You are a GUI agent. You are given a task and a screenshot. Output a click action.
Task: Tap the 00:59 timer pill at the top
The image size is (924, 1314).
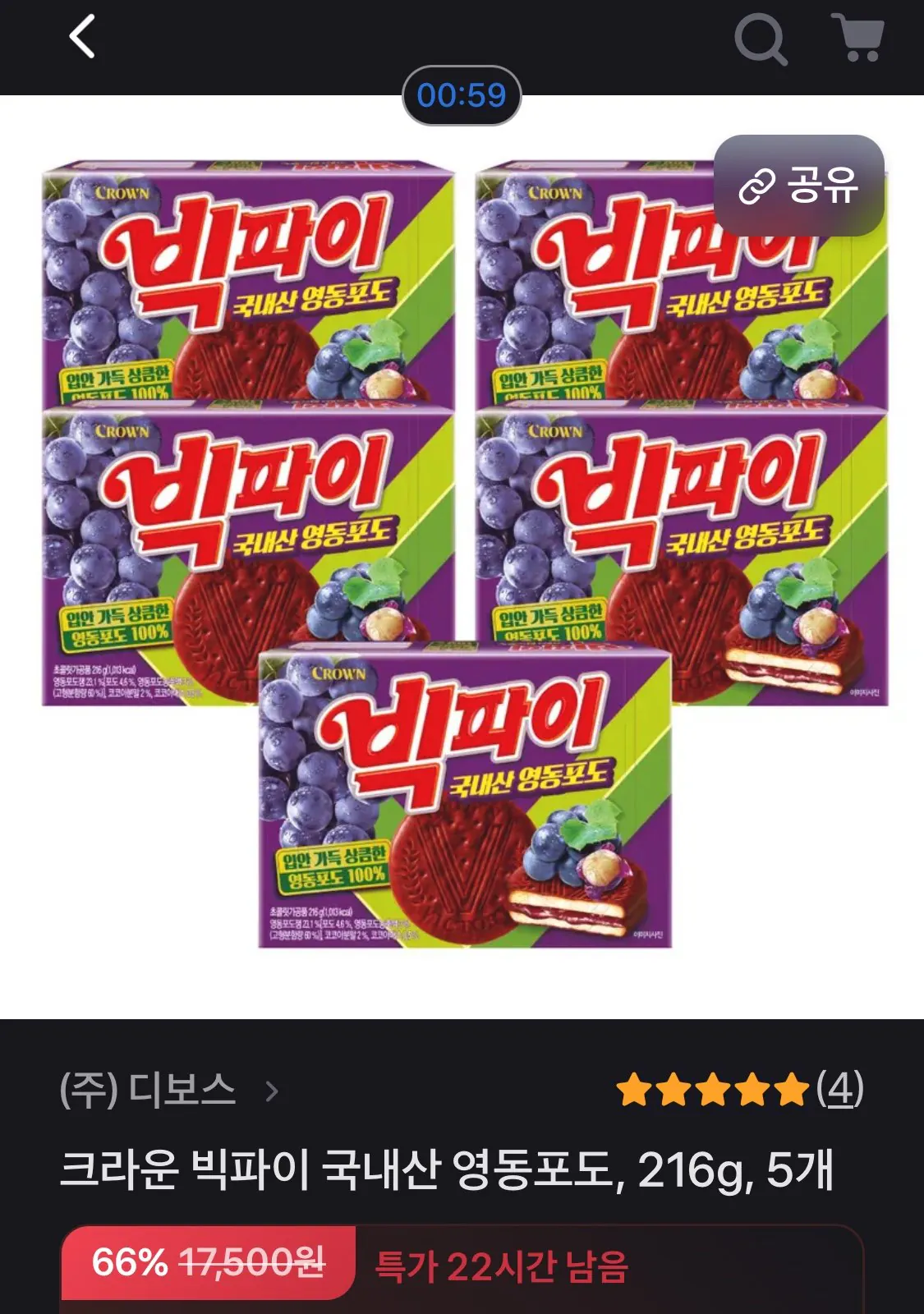462,94
